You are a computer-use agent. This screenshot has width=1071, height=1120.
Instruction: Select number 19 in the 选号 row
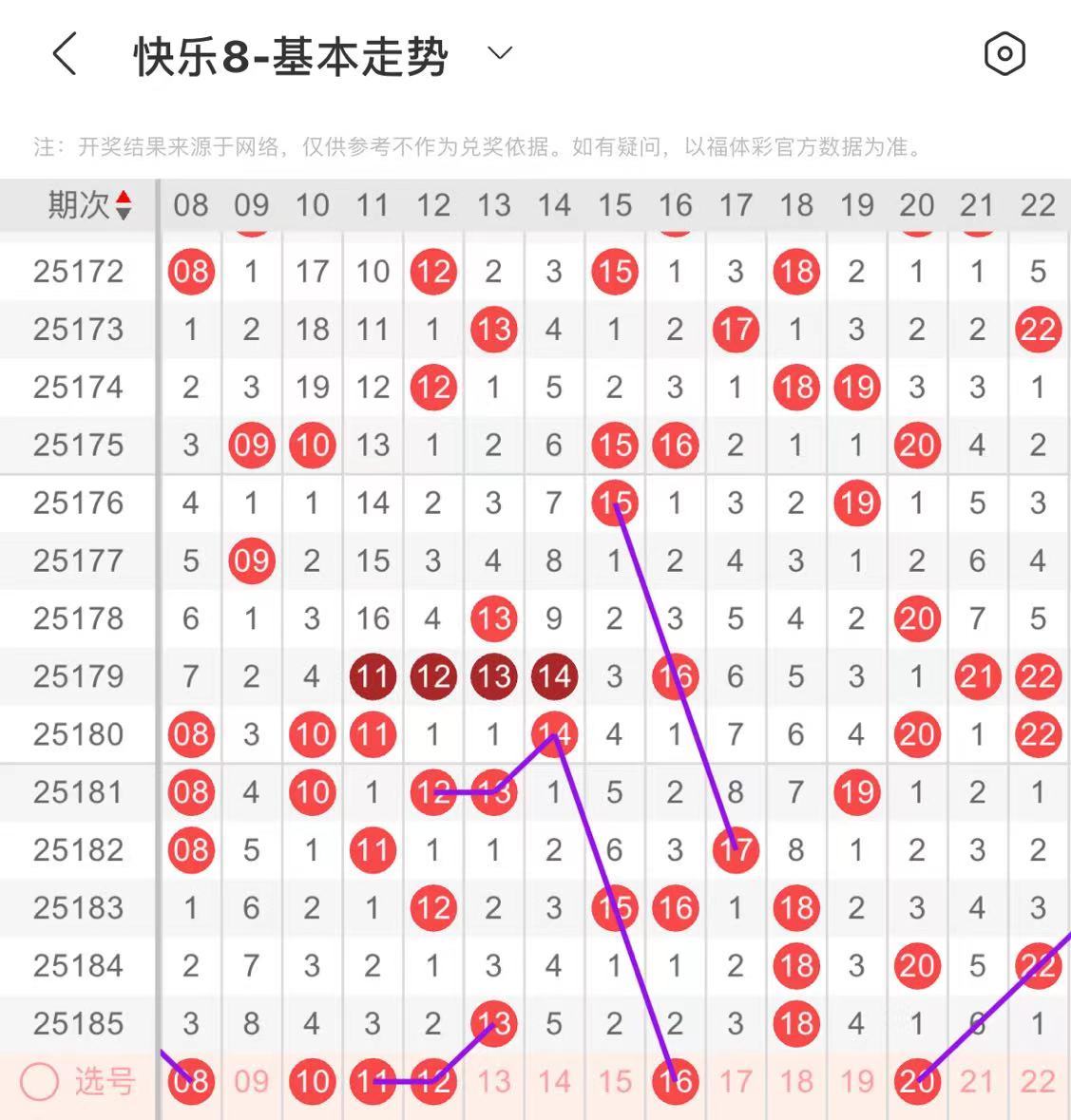[857, 1082]
